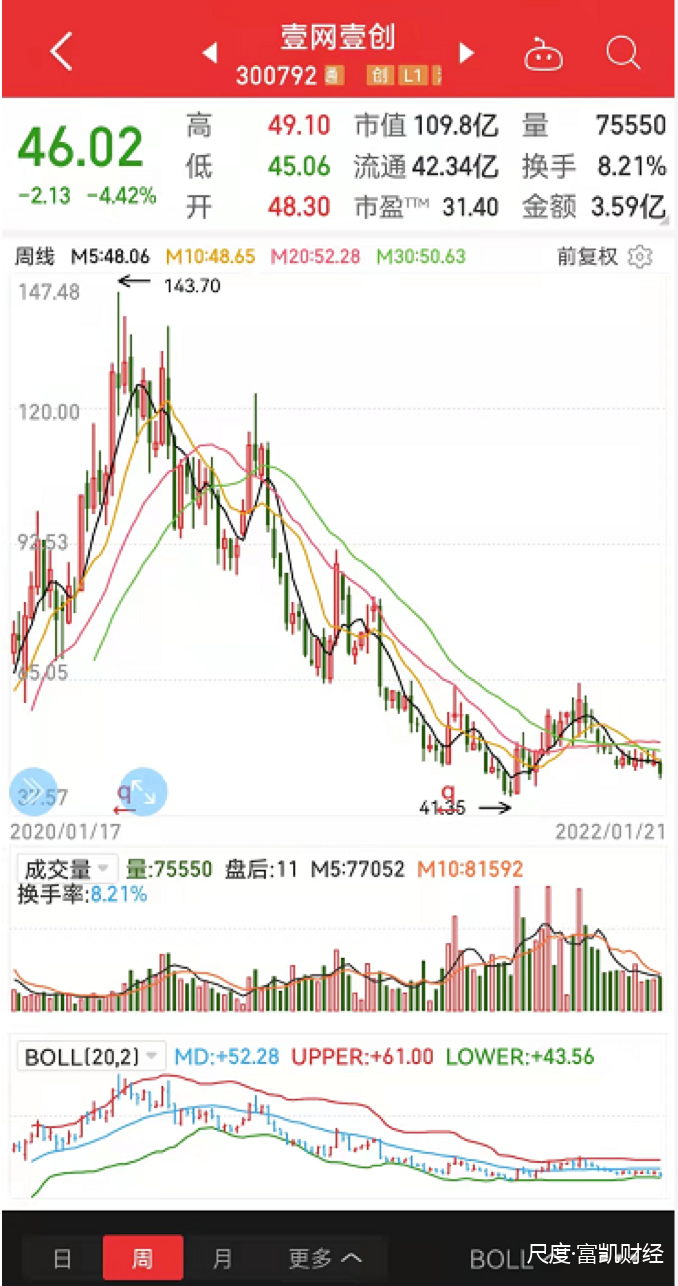Go back using the top-left arrow

(61, 51)
